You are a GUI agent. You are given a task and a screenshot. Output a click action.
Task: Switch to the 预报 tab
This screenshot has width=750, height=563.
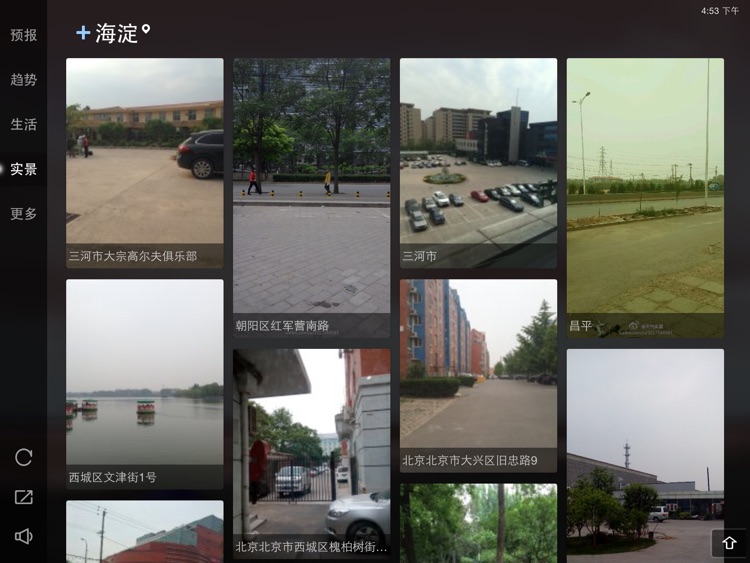point(24,35)
